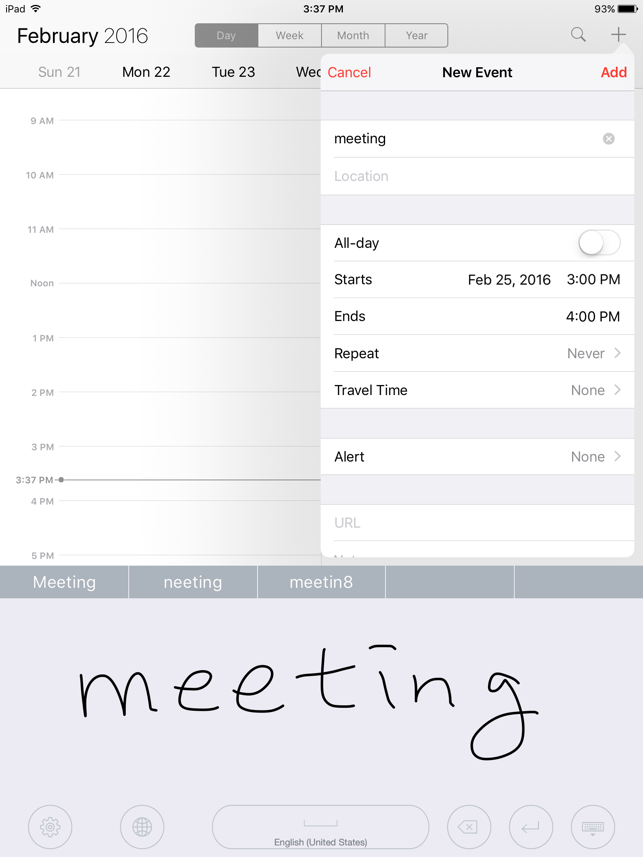Choose the "meetin8" handwriting suggestion
Viewport: 643px width, 857px height.
(321, 582)
